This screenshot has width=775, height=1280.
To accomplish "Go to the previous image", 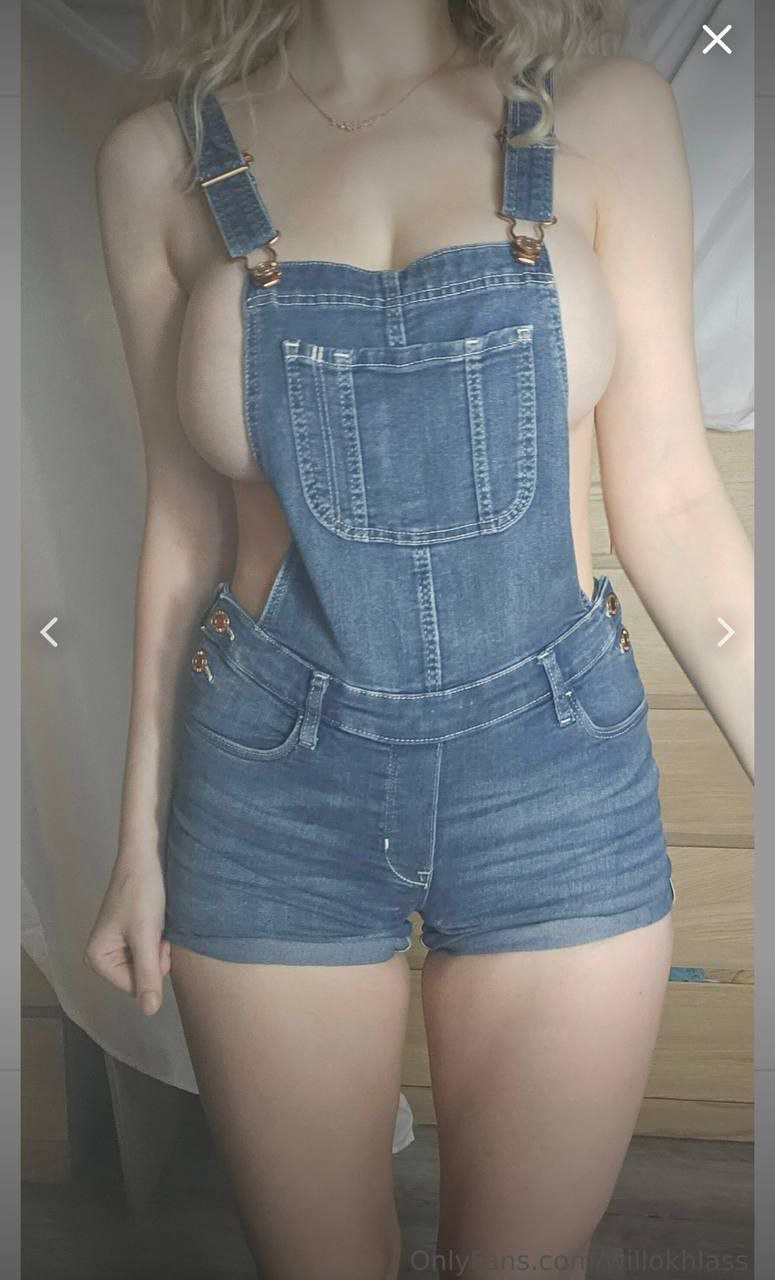I will [49, 632].
